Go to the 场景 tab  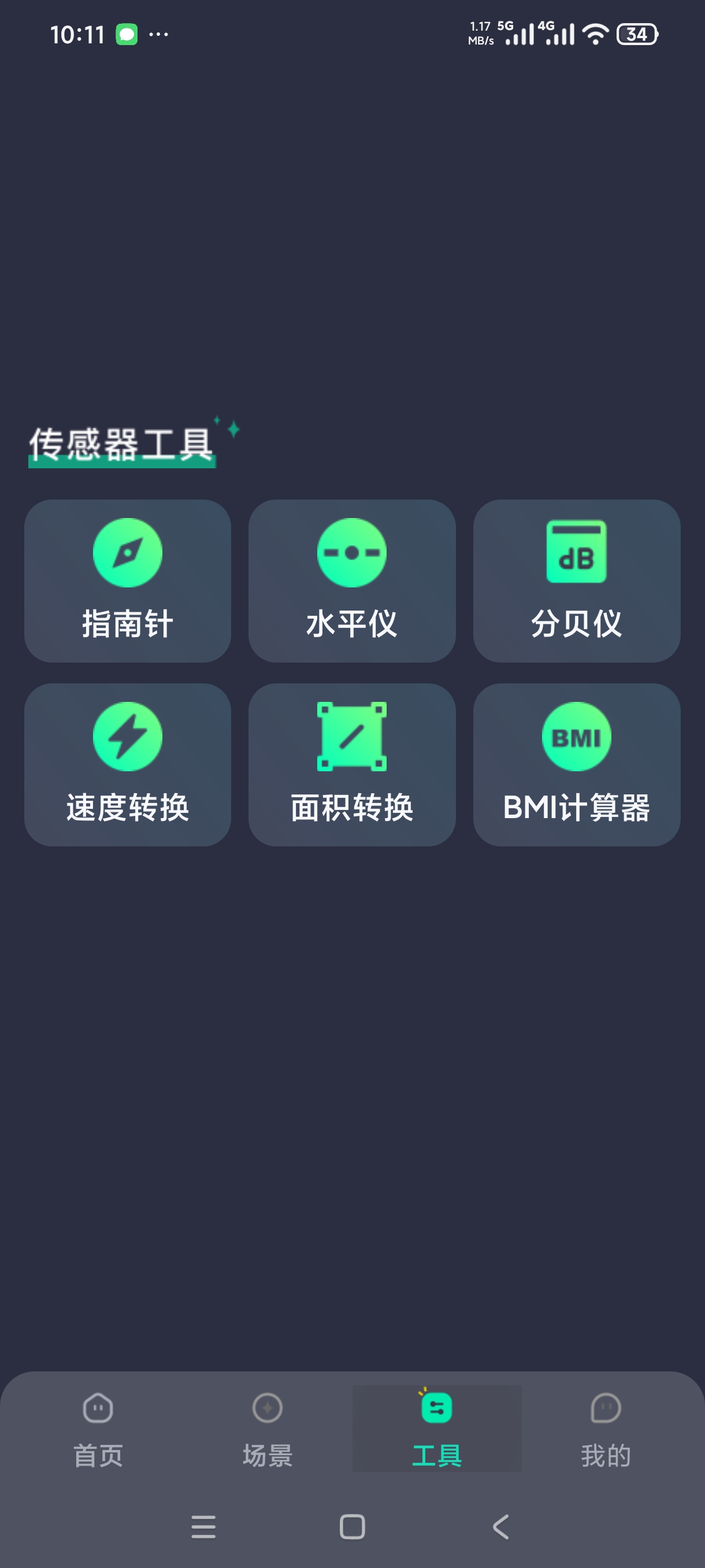click(268, 1429)
